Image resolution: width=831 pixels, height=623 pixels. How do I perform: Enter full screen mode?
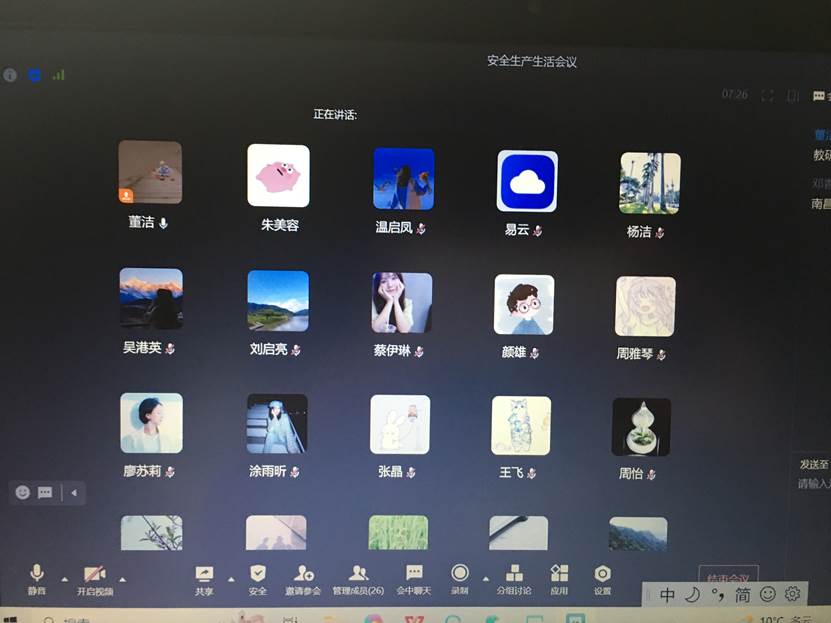767,96
